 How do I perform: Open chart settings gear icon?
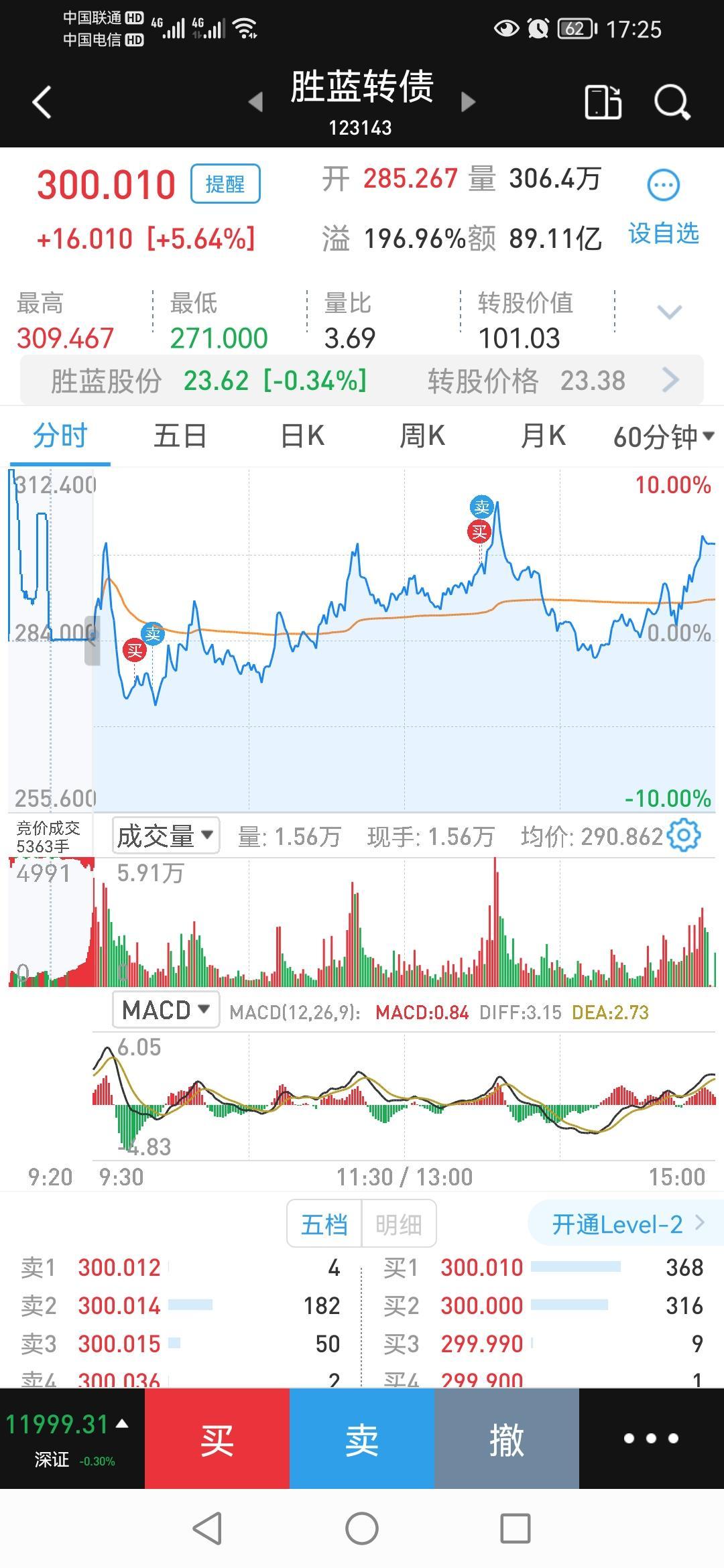684,836
